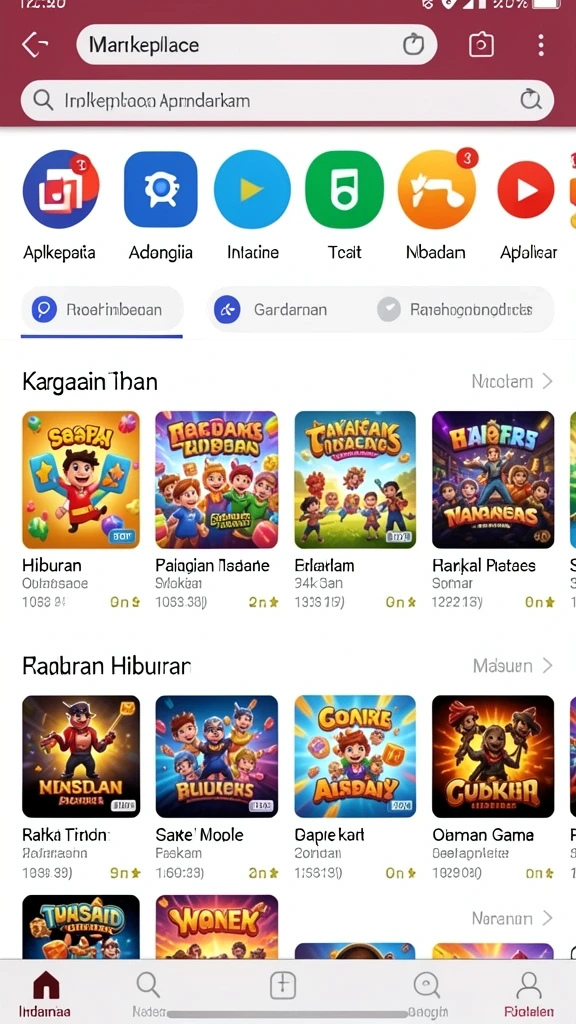Tap the Marketplace address field
This screenshot has height=1024, width=576.
coord(257,44)
